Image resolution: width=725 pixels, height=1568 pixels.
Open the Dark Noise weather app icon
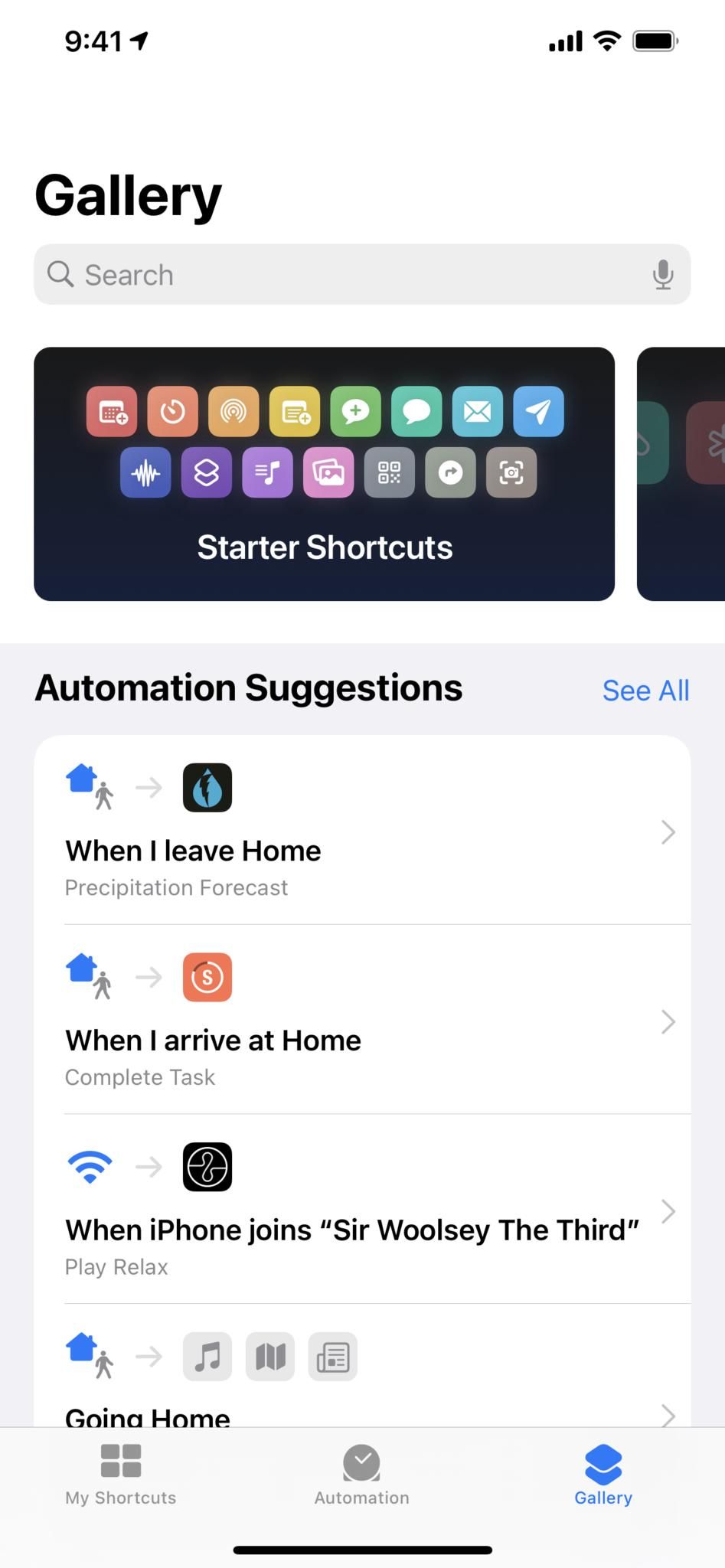[x=207, y=786]
